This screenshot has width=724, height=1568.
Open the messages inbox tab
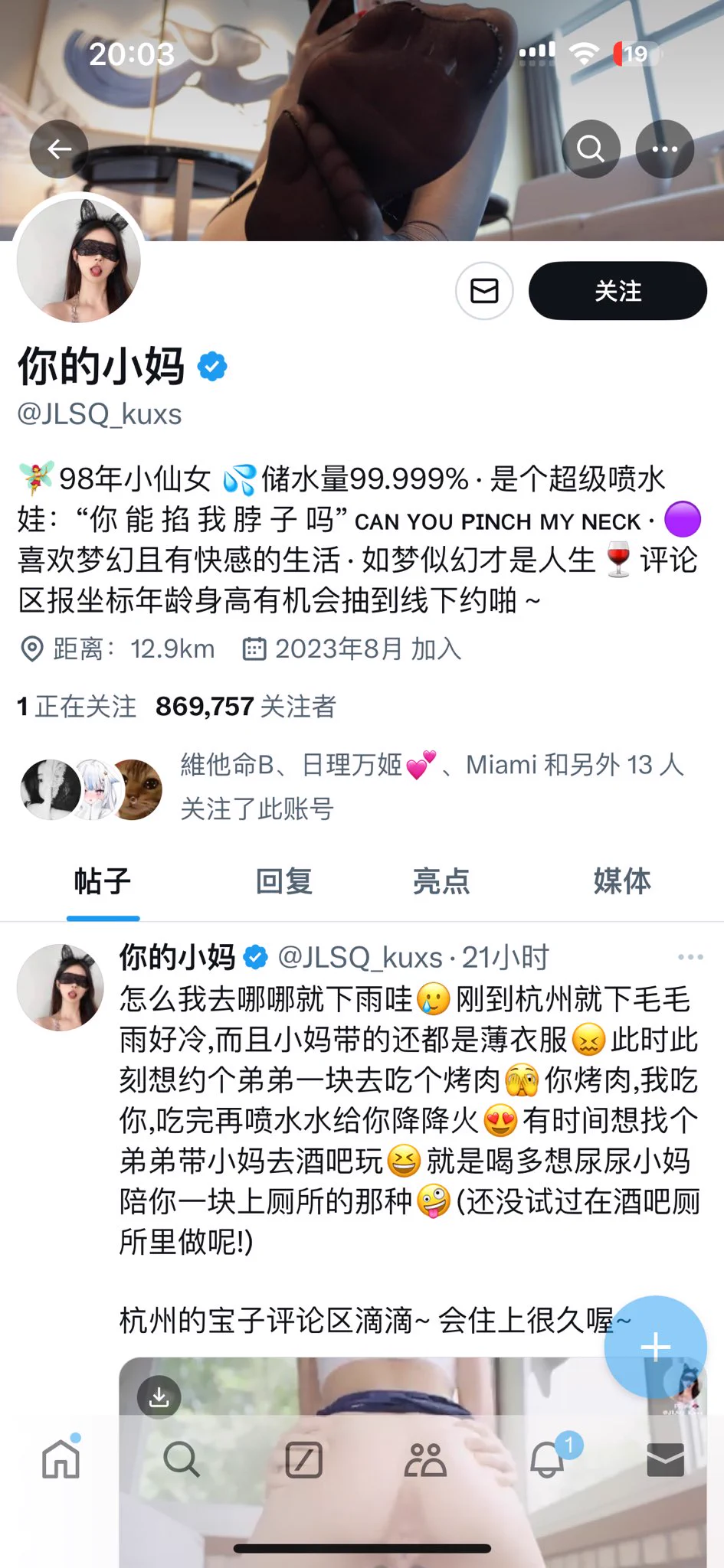[665, 1459]
